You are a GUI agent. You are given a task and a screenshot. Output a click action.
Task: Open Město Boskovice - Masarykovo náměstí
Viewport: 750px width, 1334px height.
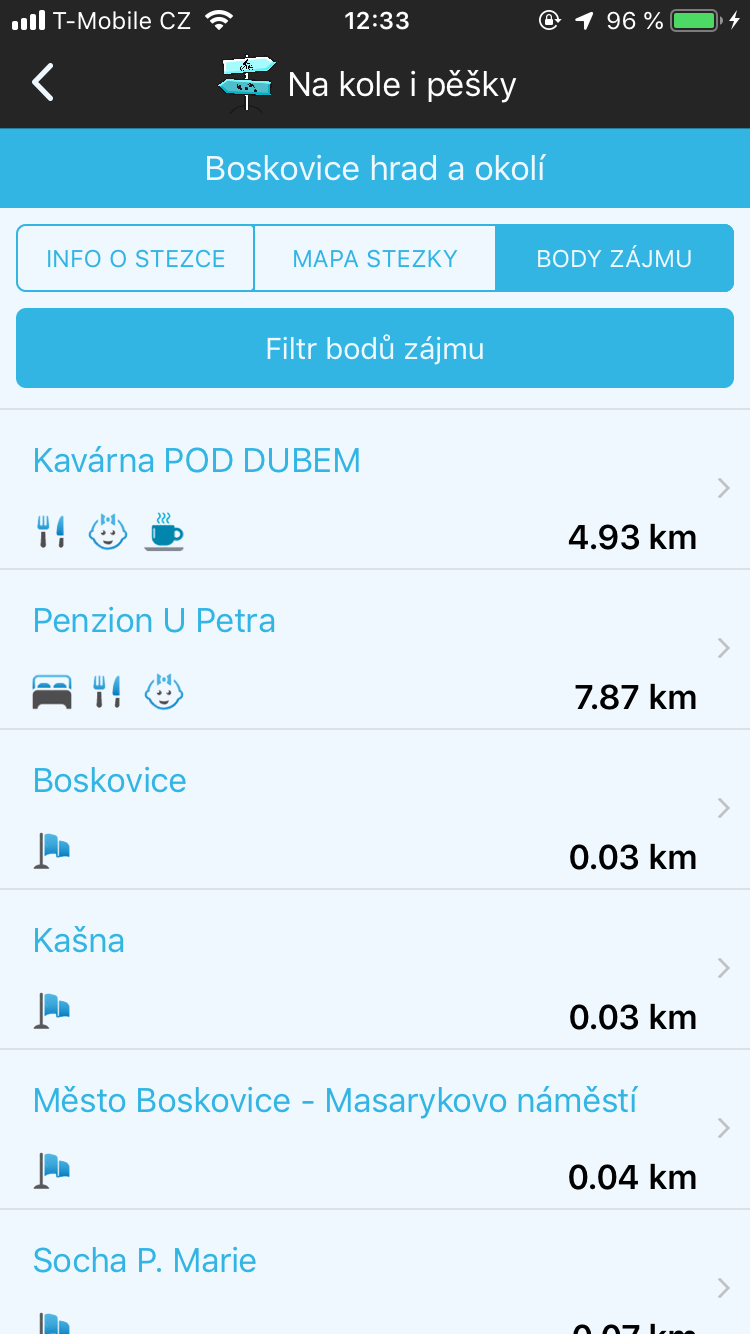pyautogui.click(x=375, y=1130)
